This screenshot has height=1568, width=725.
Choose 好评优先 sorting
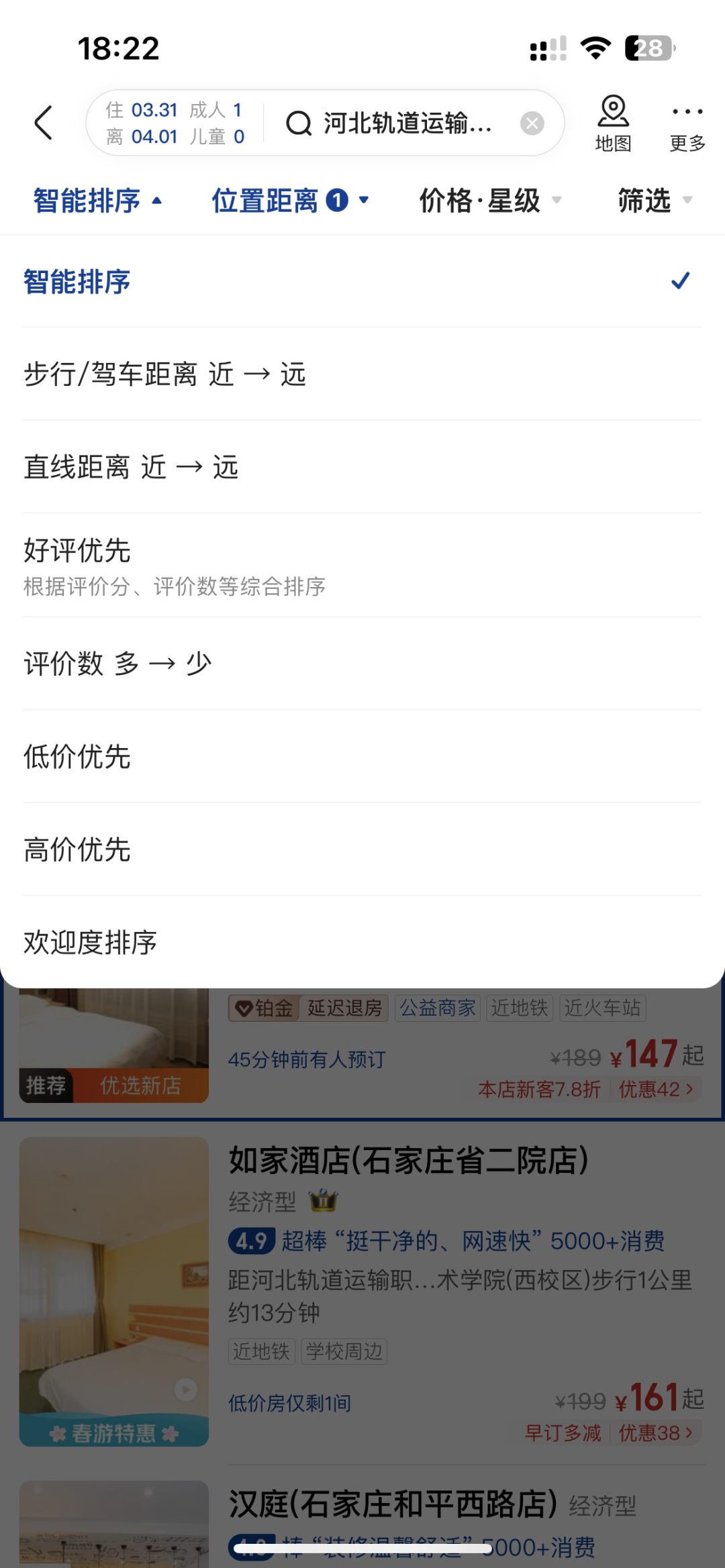coord(362,566)
